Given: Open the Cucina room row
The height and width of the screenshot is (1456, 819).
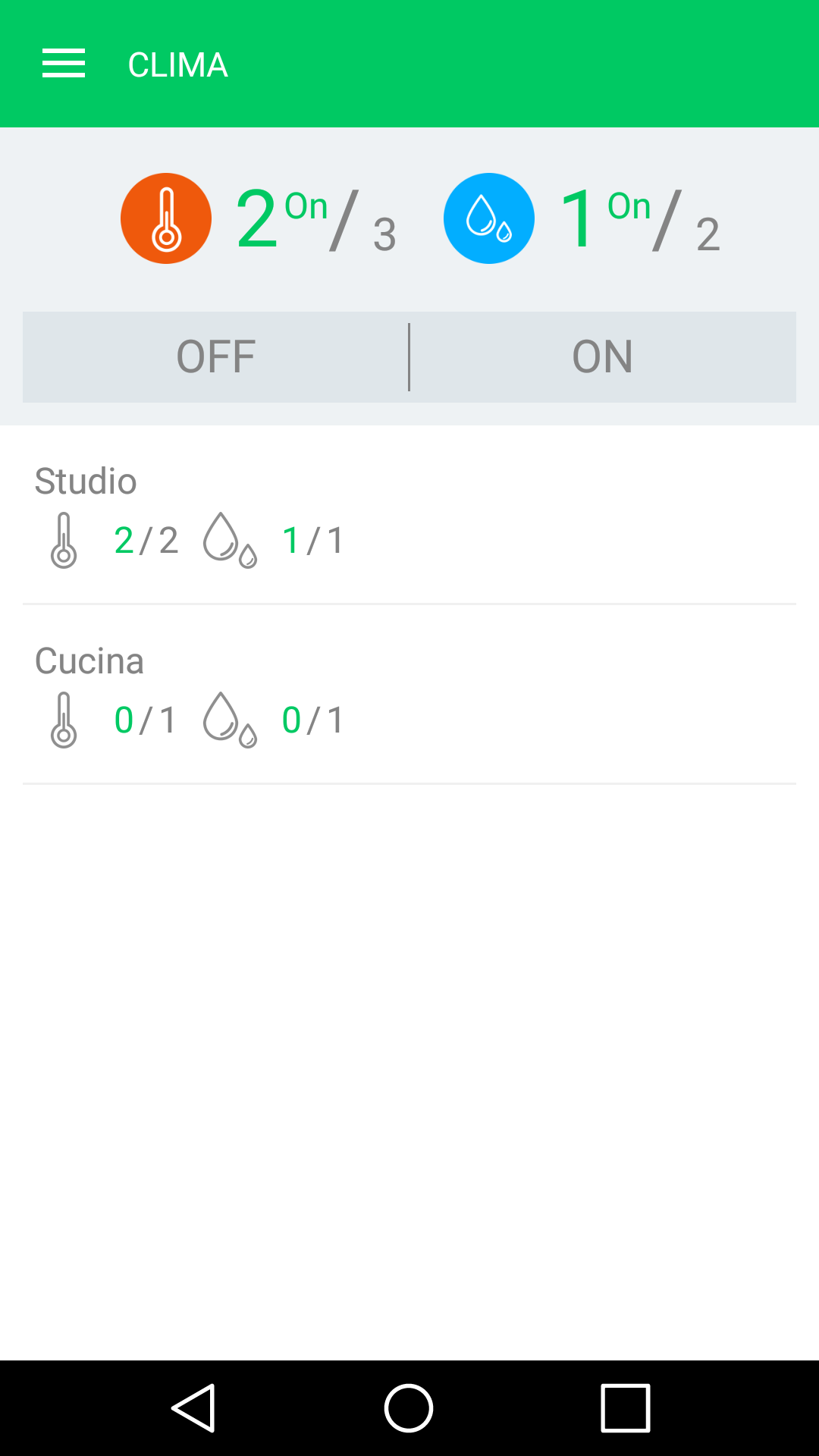Looking at the screenshot, I should point(409,695).
